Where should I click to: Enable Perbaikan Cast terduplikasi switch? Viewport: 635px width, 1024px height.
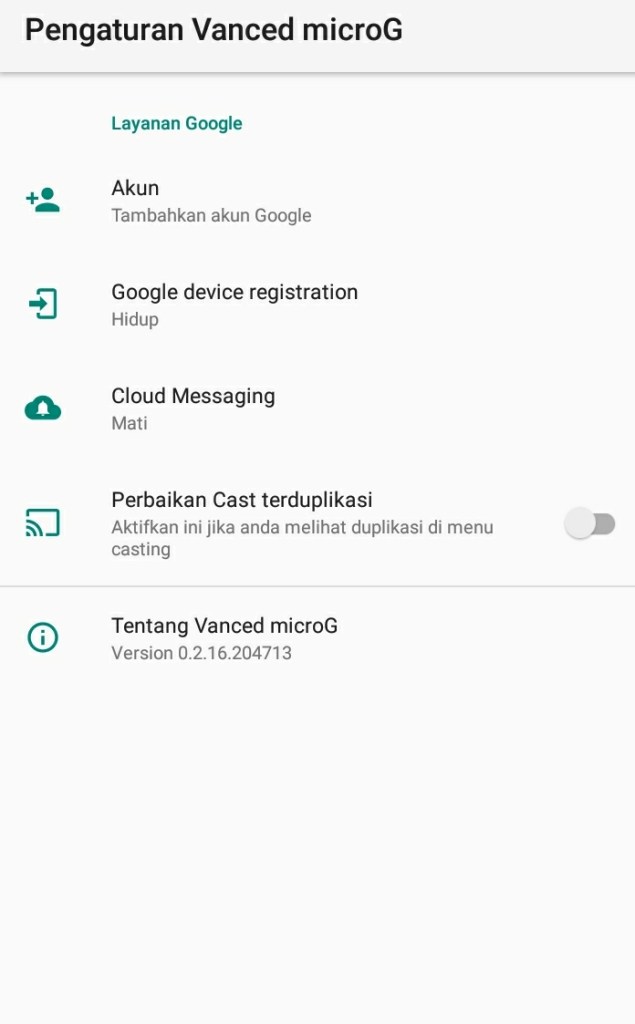589,523
